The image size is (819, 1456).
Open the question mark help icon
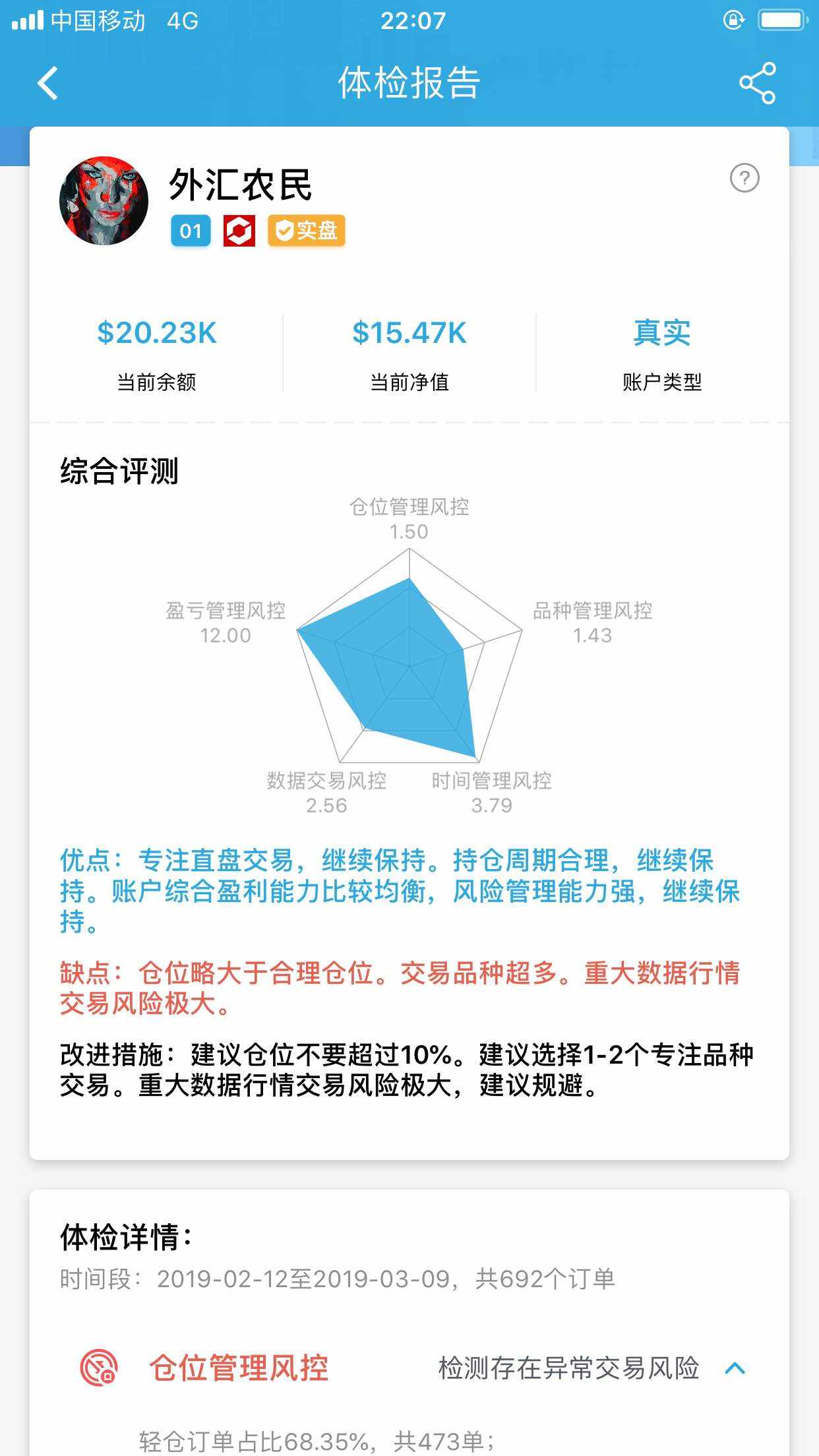[x=744, y=178]
